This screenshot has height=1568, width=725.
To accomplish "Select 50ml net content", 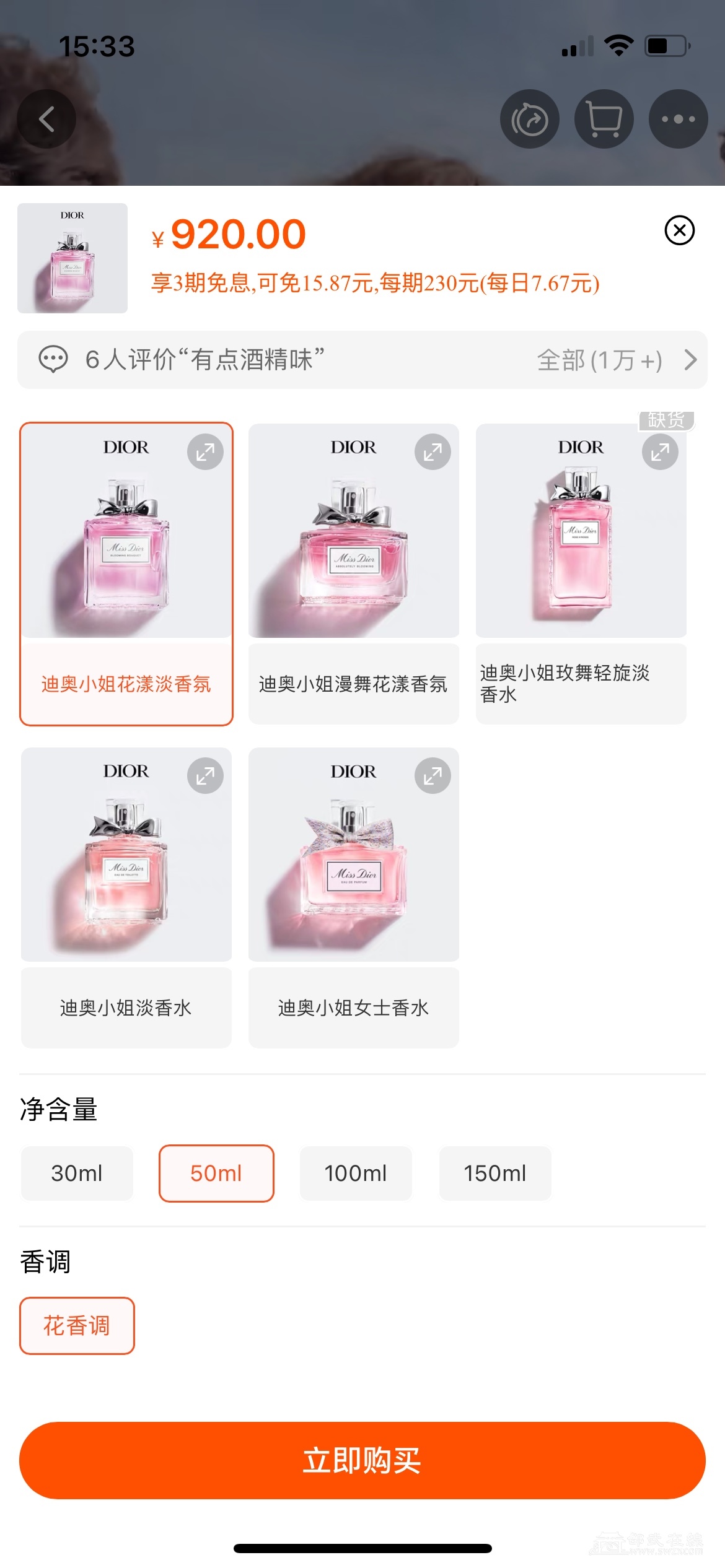I will (216, 1174).
